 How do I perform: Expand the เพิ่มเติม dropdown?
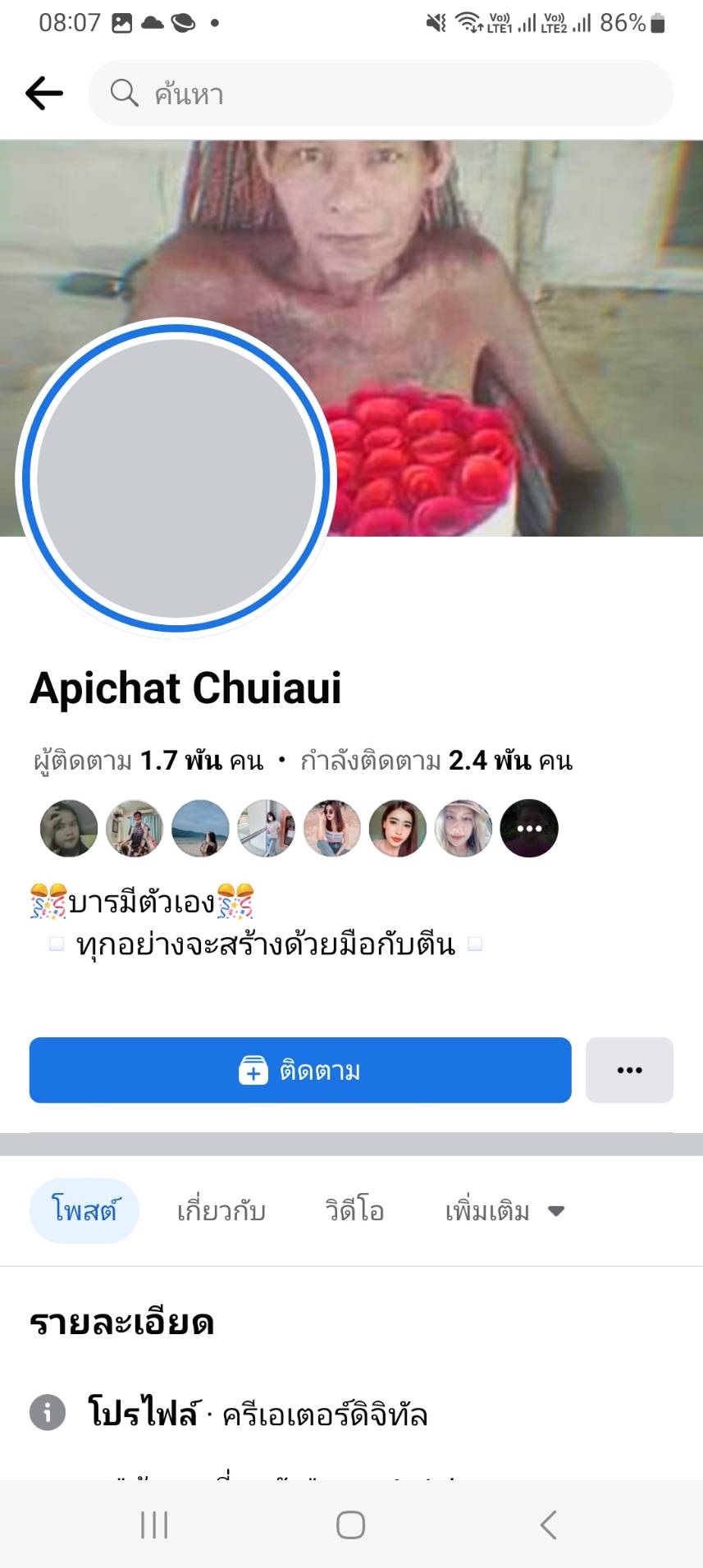(x=504, y=1210)
